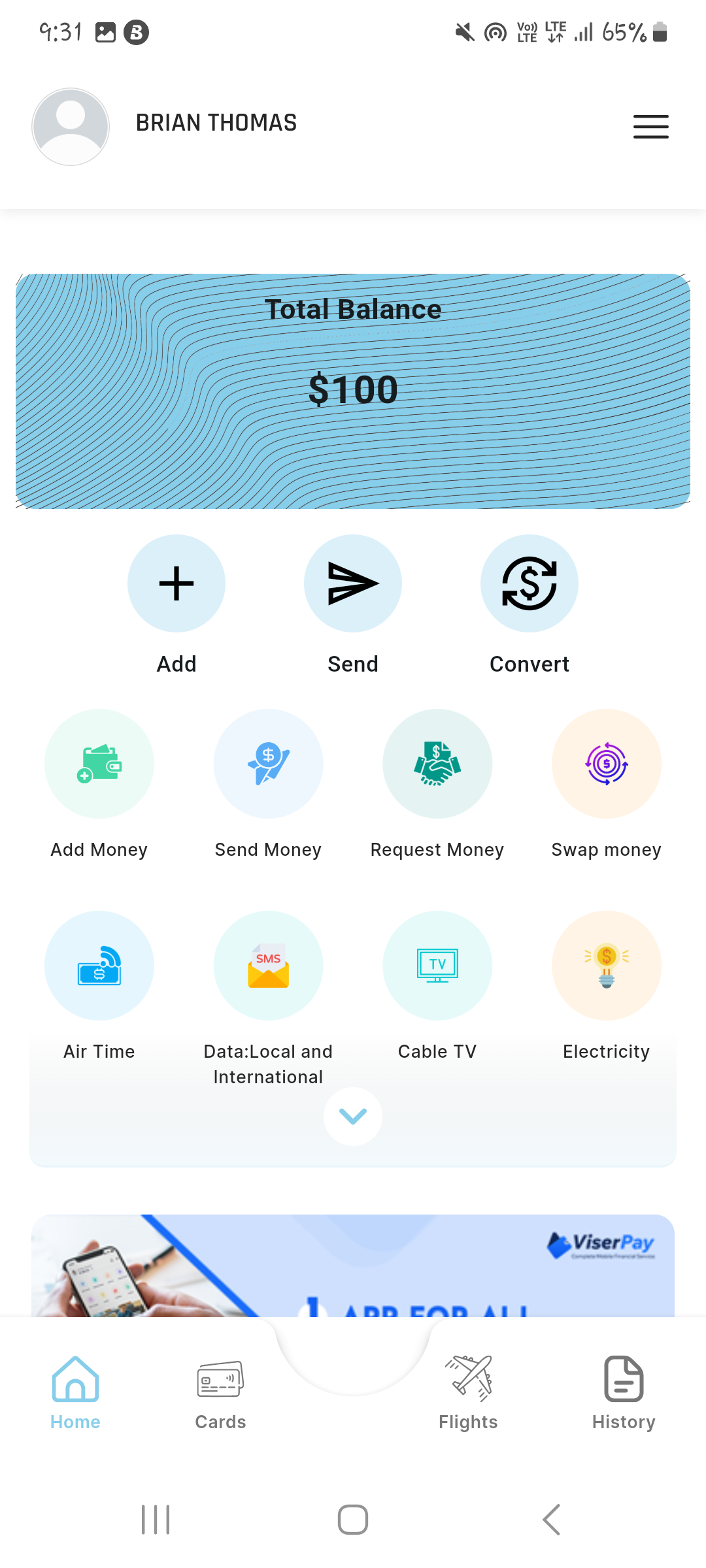
Task: Pay an Electricity bill
Action: pyautogui.click(x=607, y=966)
